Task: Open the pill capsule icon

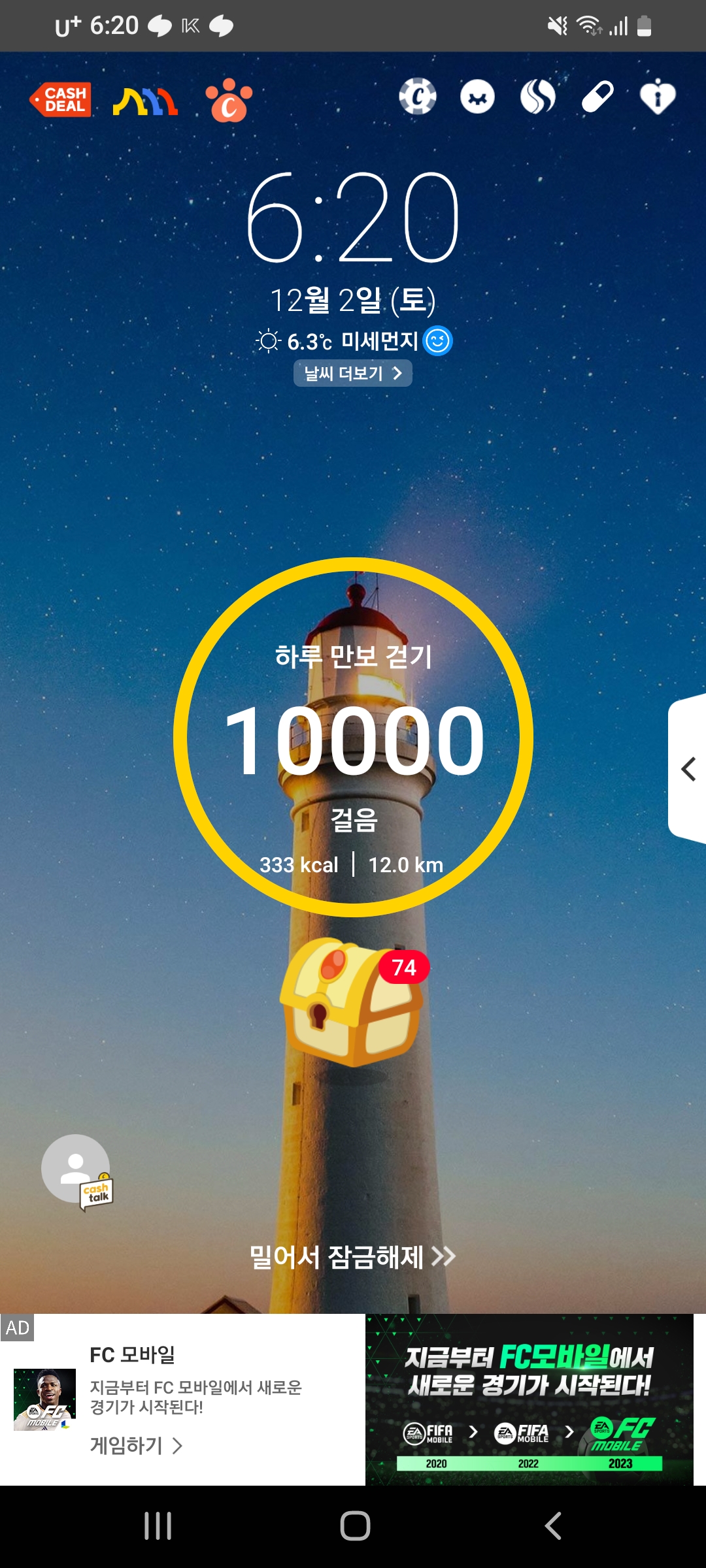Action: [x=597, y=97]
